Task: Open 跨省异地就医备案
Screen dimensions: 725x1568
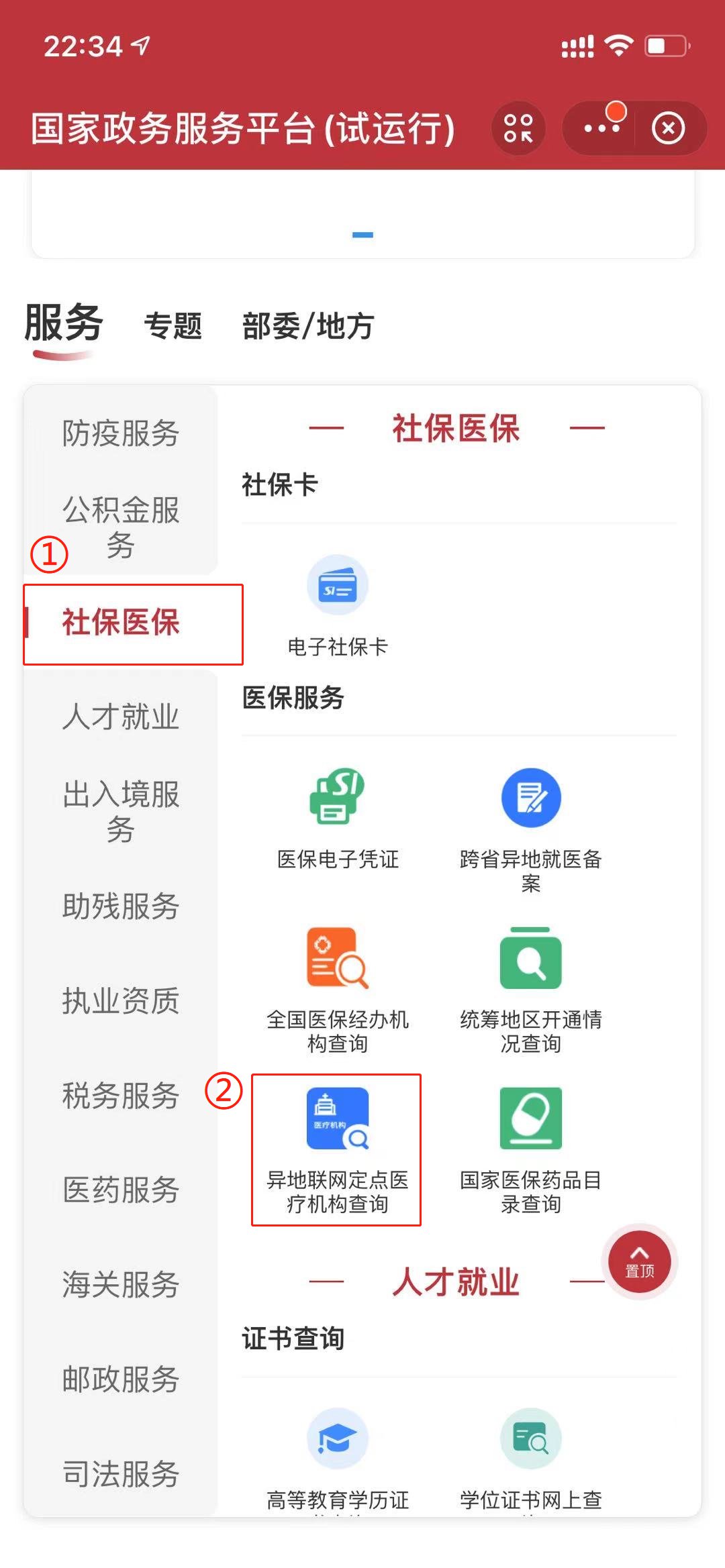Action: pyautogui.click(x=530, y=825)
